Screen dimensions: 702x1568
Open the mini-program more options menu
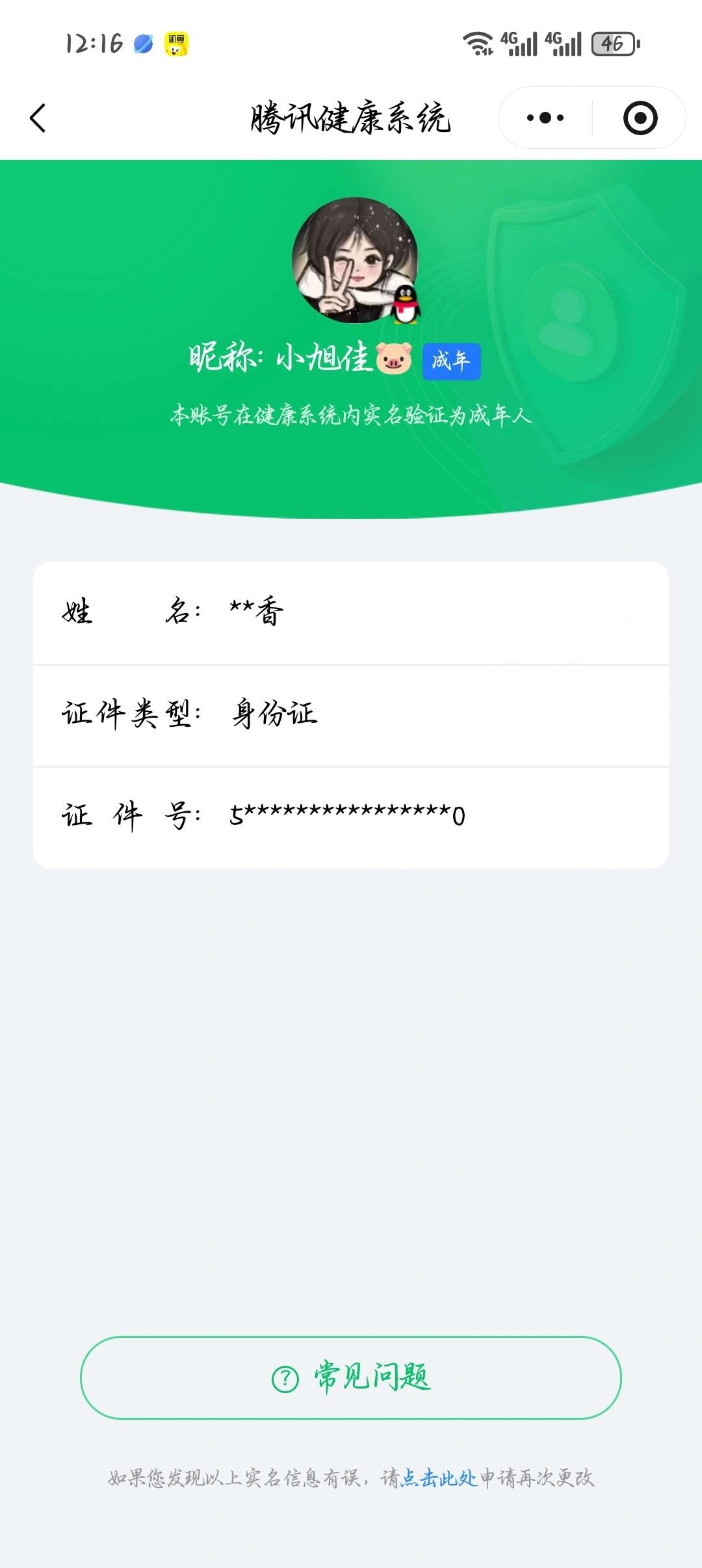pos(545,118)
